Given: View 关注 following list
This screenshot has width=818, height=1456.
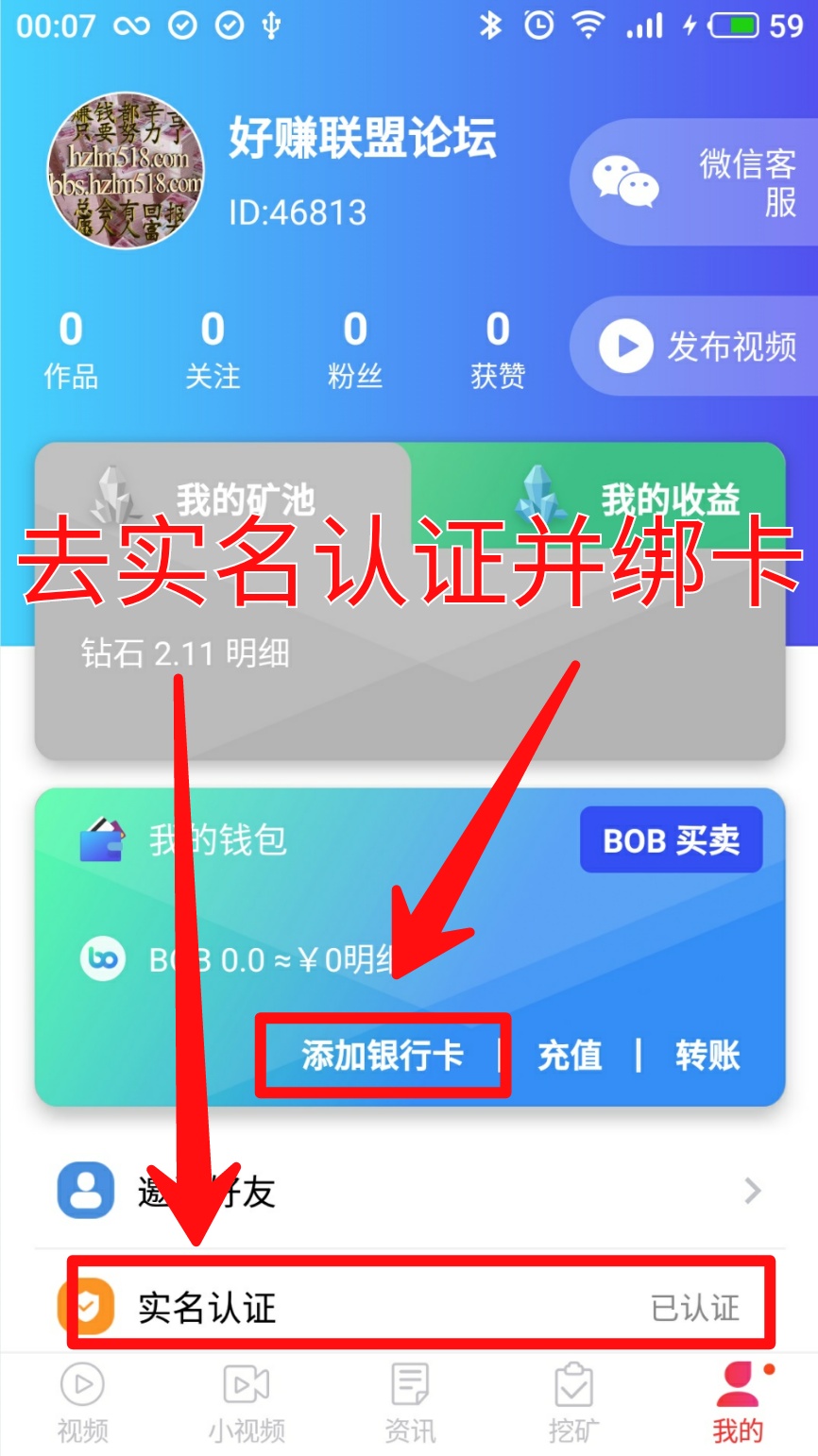Looking at the screenshot, I should tap(213, 349).
